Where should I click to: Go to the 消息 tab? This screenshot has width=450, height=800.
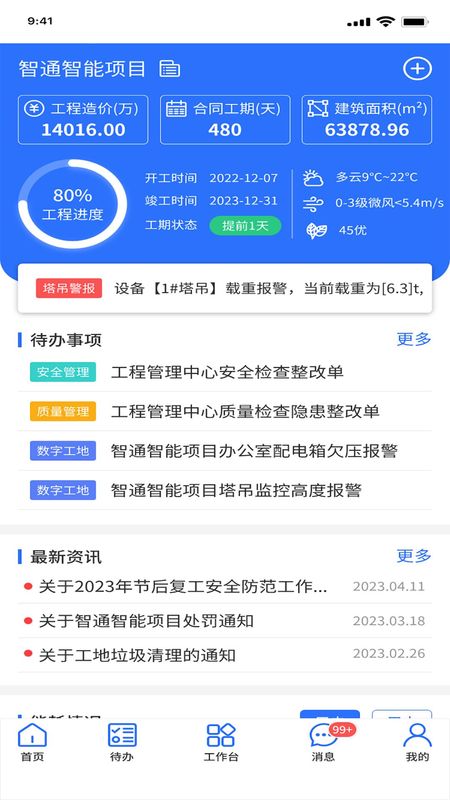[324, 743]
